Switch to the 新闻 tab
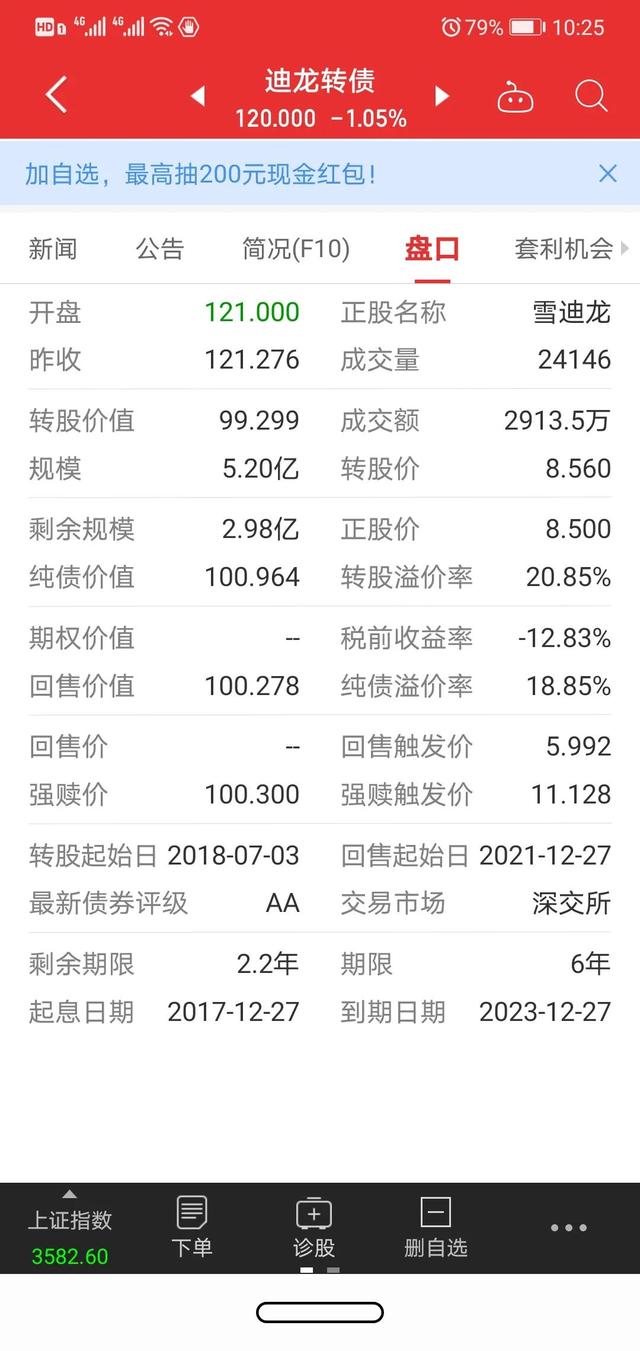 click(52, 249)
